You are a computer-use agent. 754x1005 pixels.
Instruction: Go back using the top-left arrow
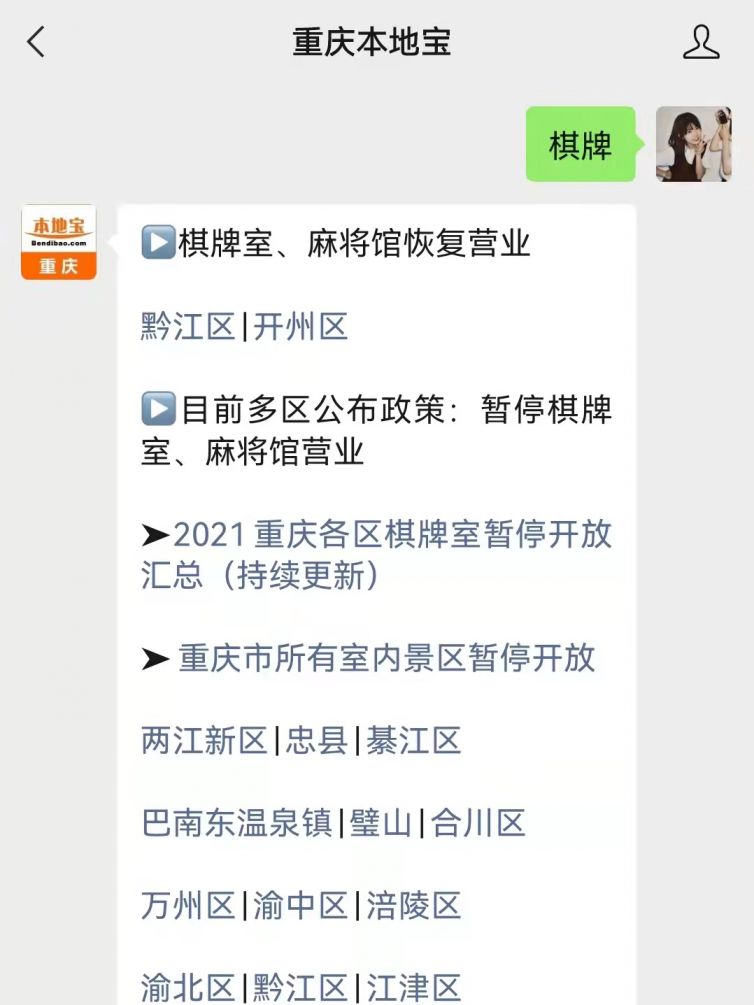[36, 42]
